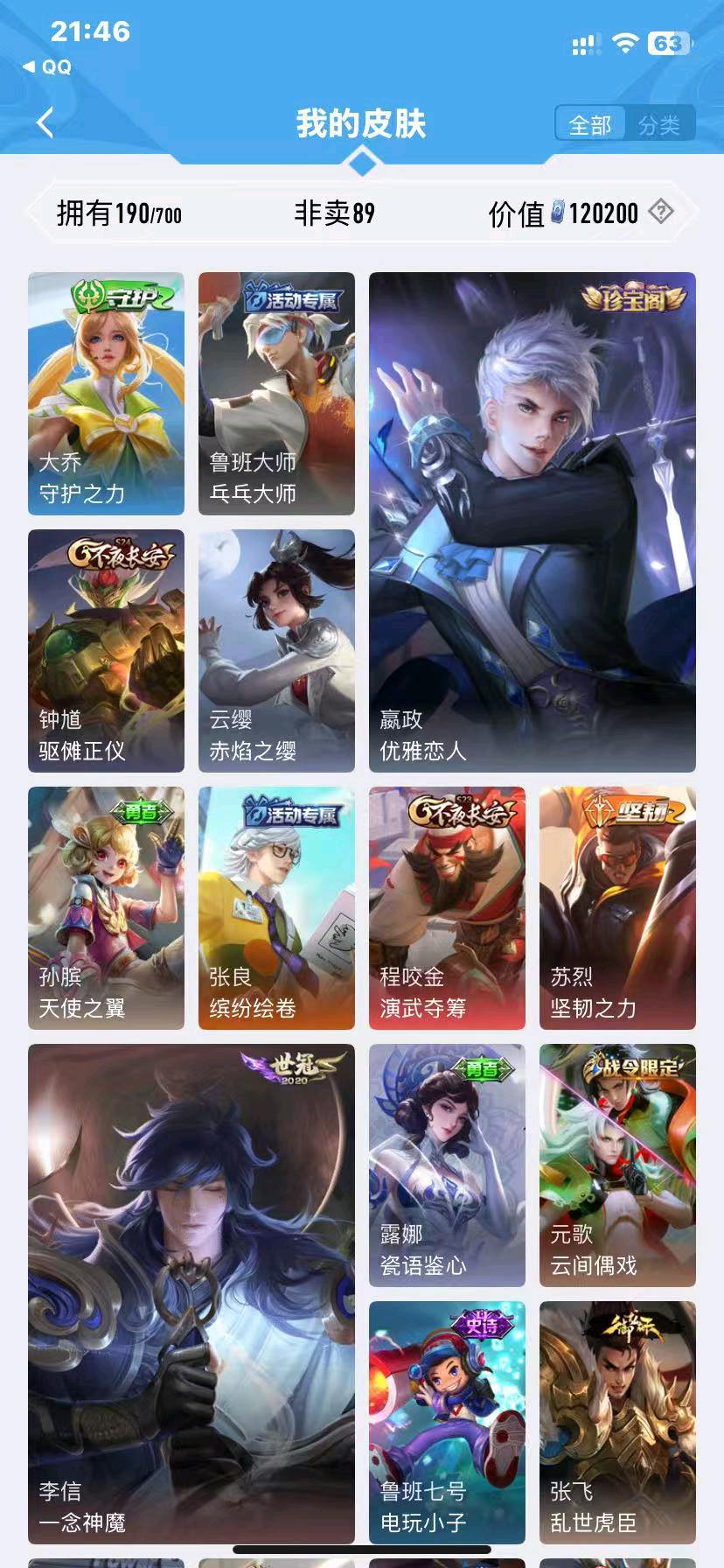
Task: View 鲁班七号 电玩小子 skin
Action: click(447, 1422)
